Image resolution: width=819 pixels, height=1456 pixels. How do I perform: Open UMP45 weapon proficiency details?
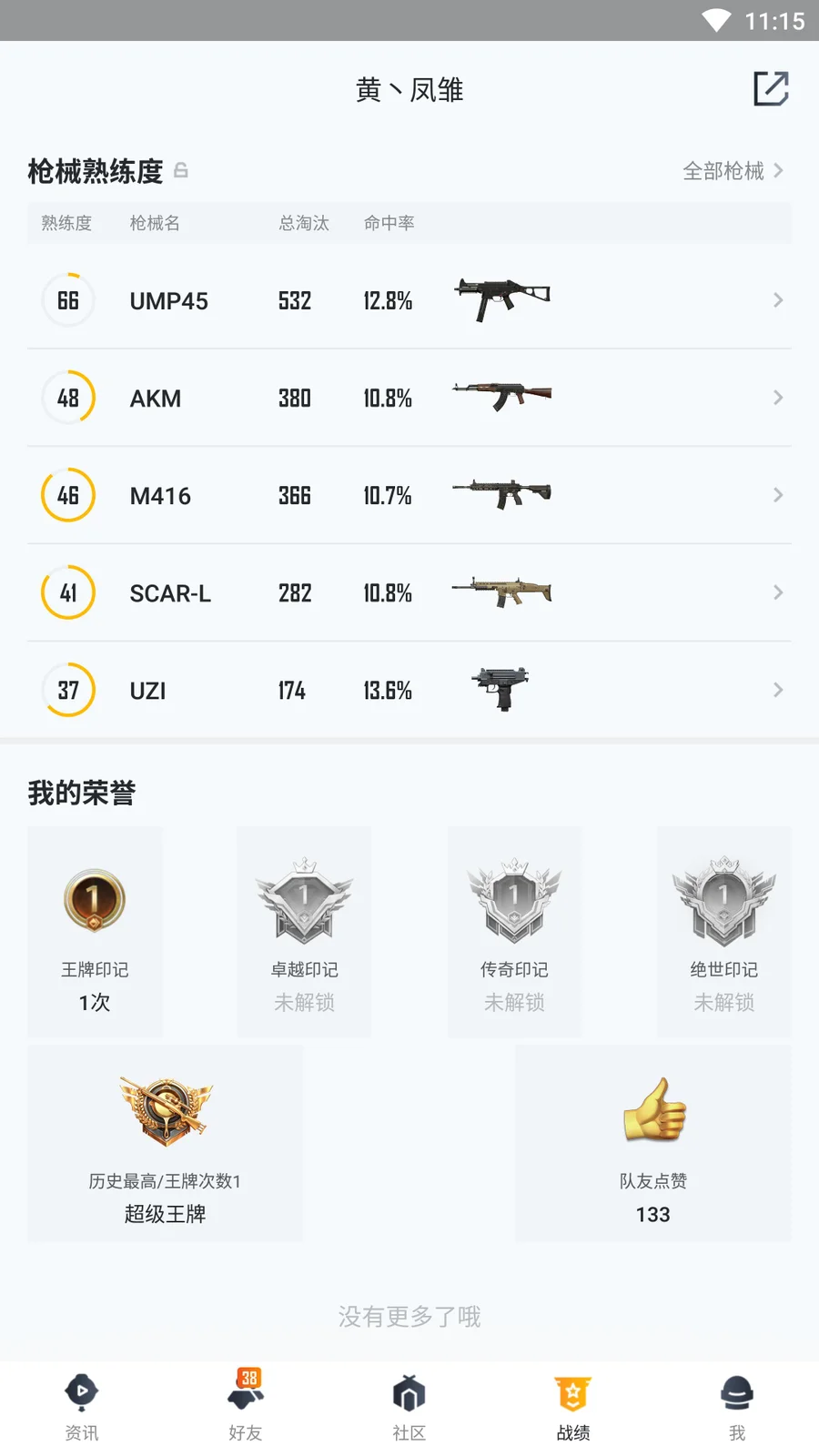pos(409,300)
